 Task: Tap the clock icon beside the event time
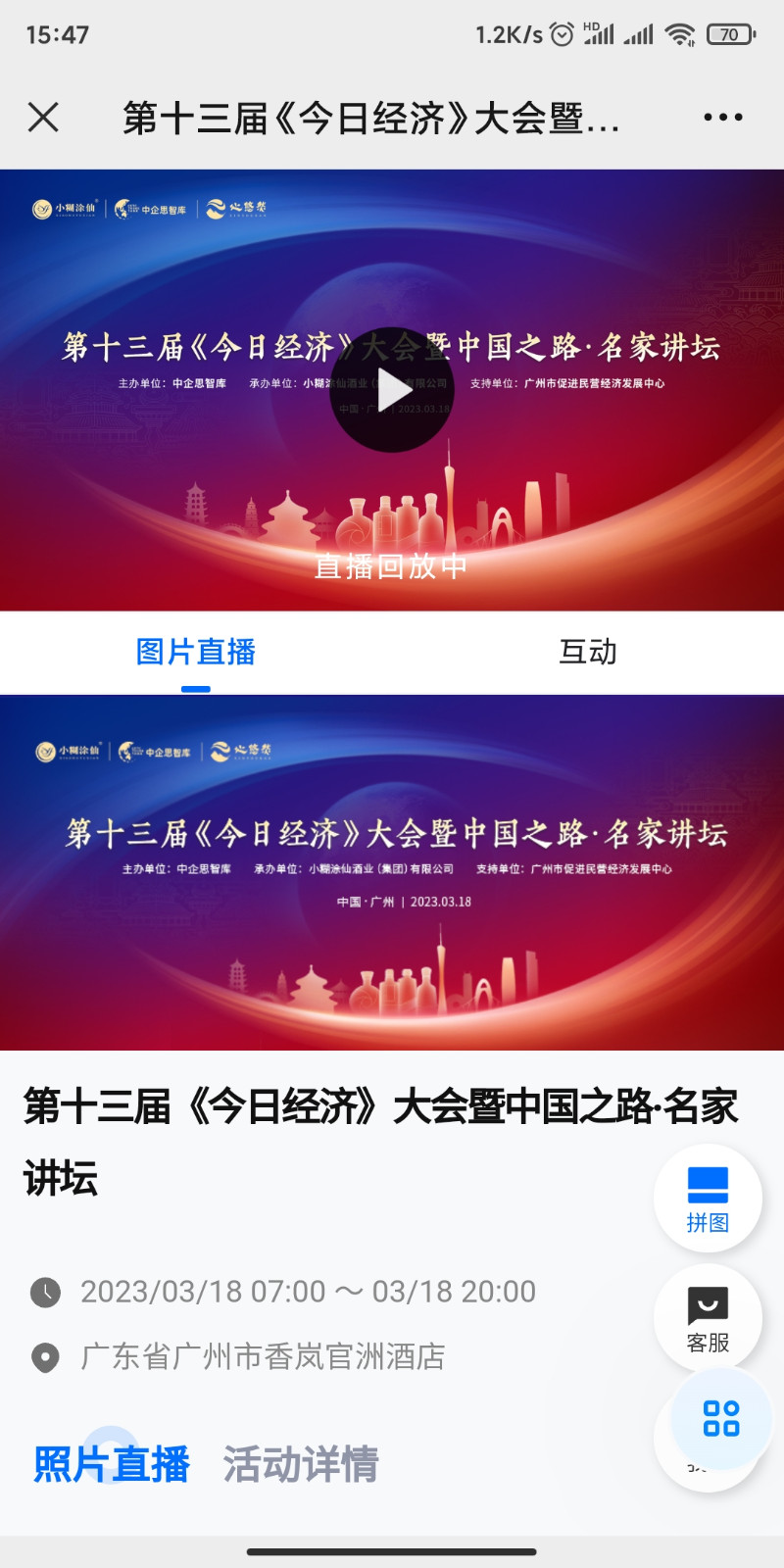[x=47, y=1292]
